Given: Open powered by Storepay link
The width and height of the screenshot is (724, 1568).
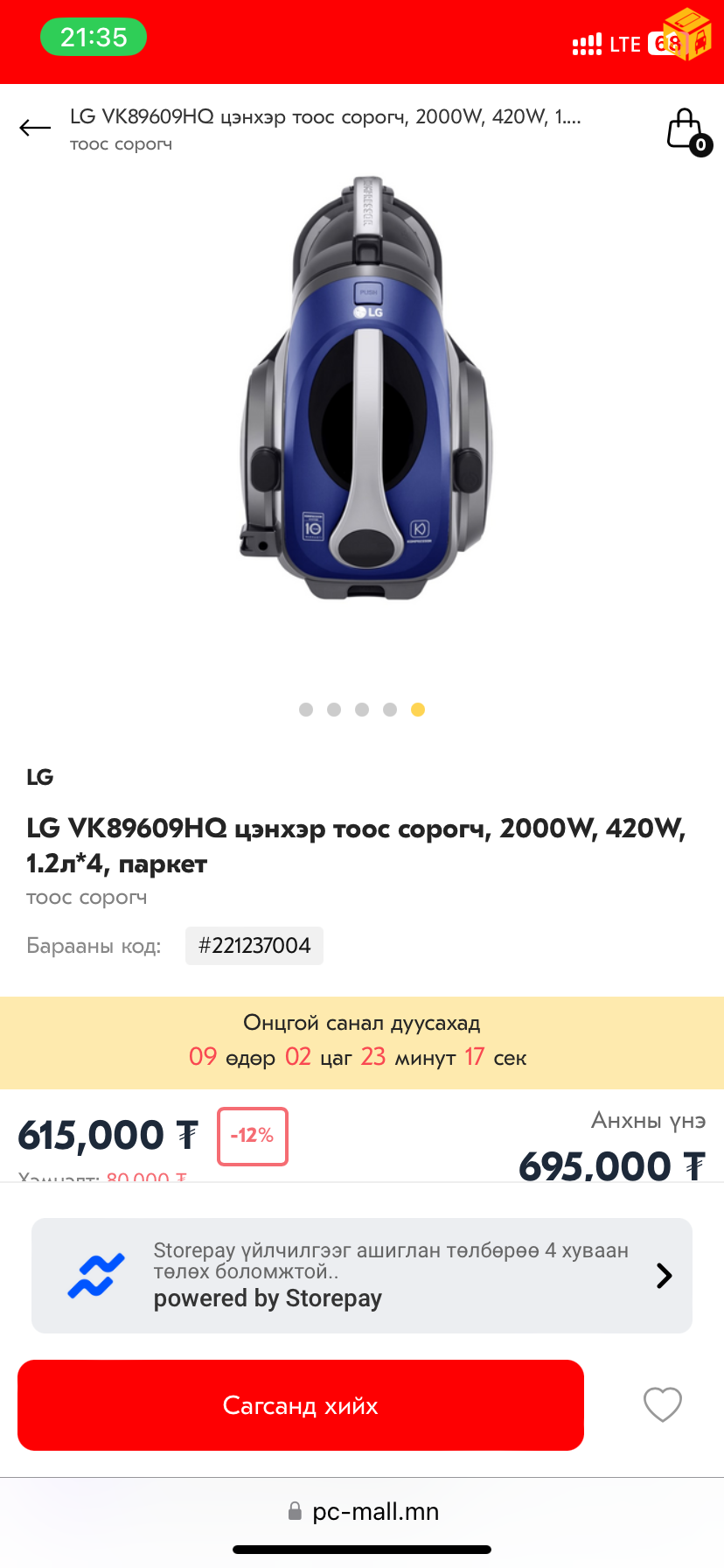Looking at the screenshot, I should click(x=268, y=1298).
